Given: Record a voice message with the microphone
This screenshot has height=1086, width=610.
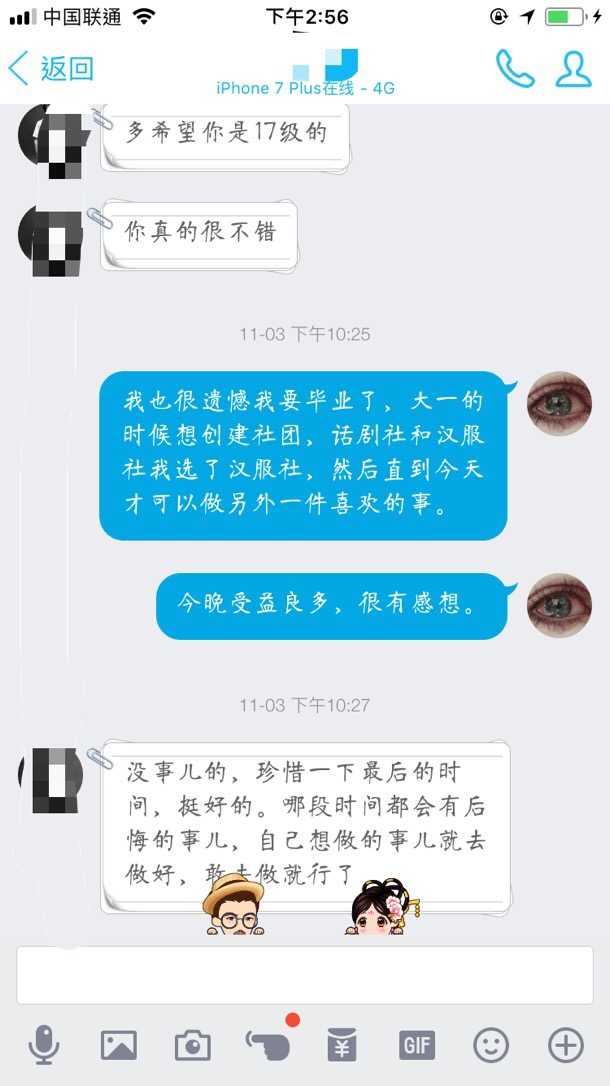Looking at the screenshot, I should 43,1046.
